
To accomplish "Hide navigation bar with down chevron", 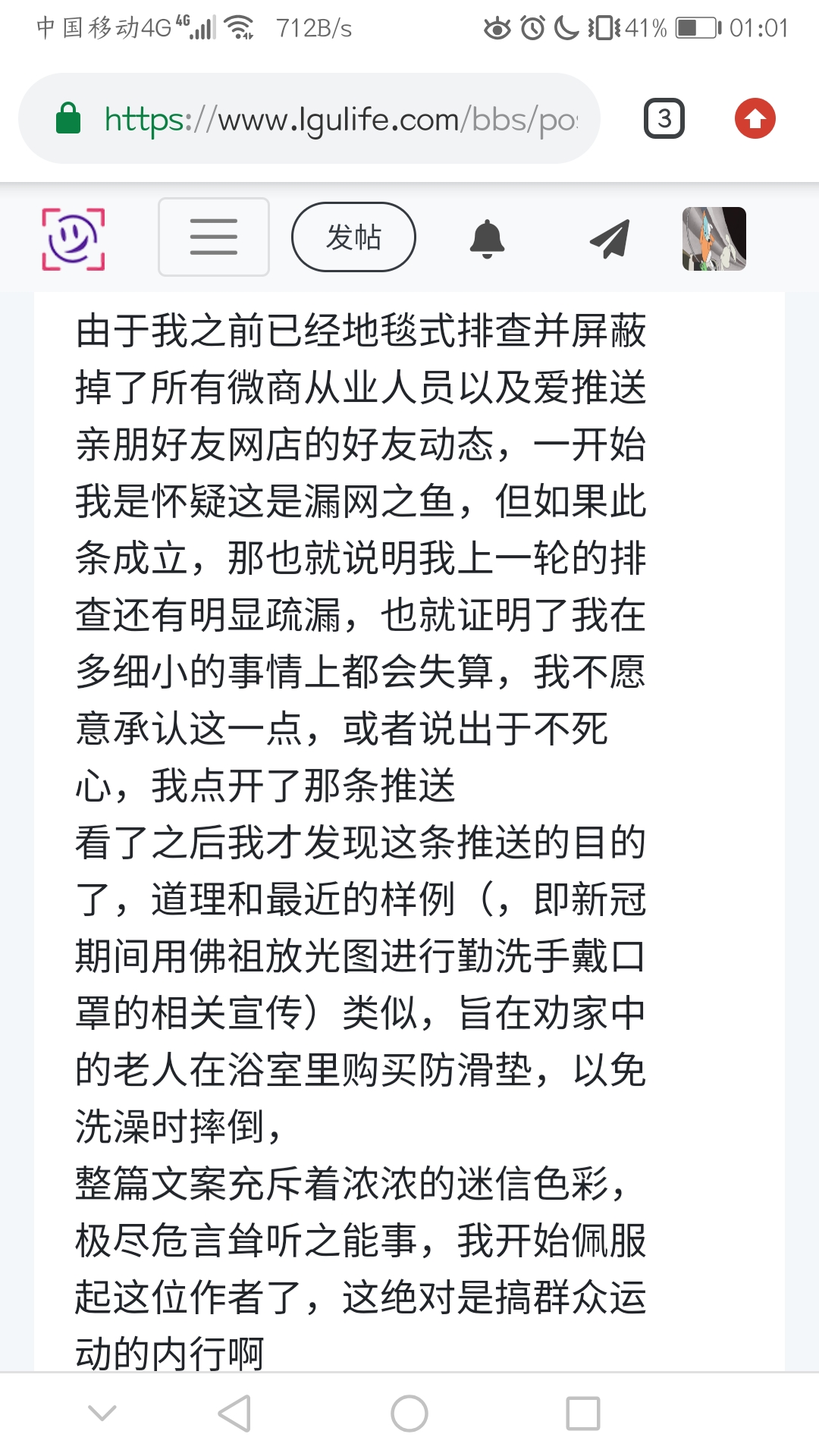I will [x=102, y=1413].
